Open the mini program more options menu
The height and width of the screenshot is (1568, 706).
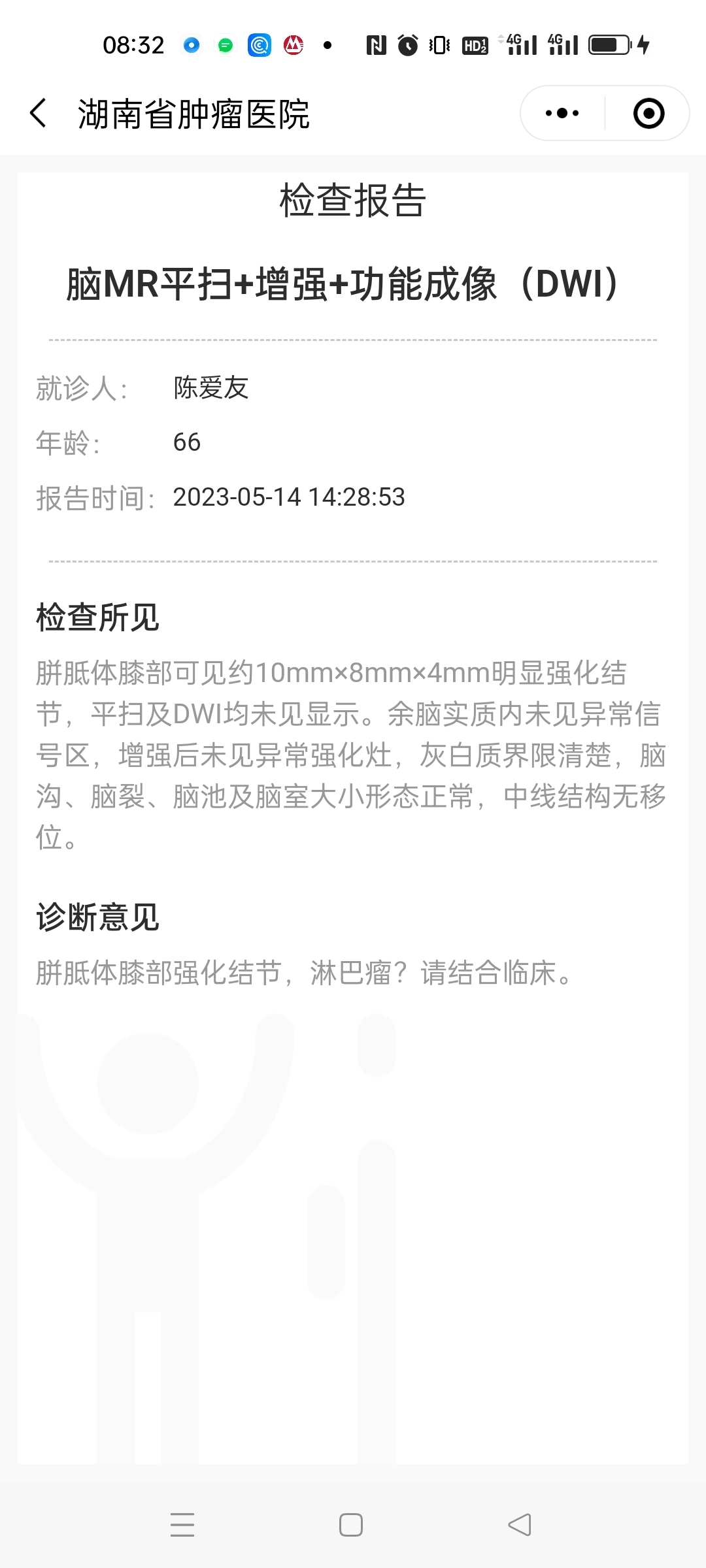[562, 113]
